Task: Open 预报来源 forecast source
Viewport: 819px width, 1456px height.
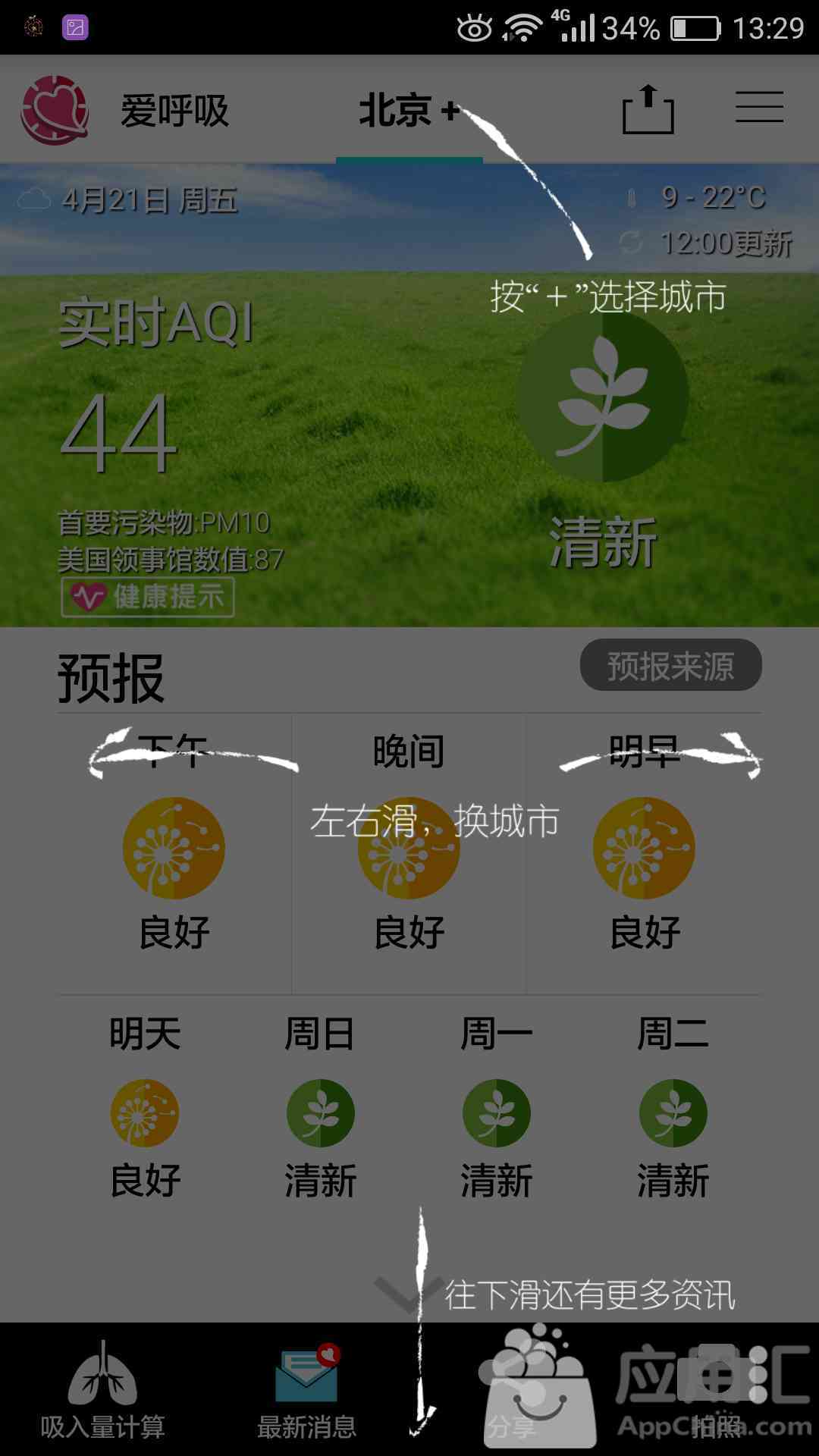Action: [670, 665]
